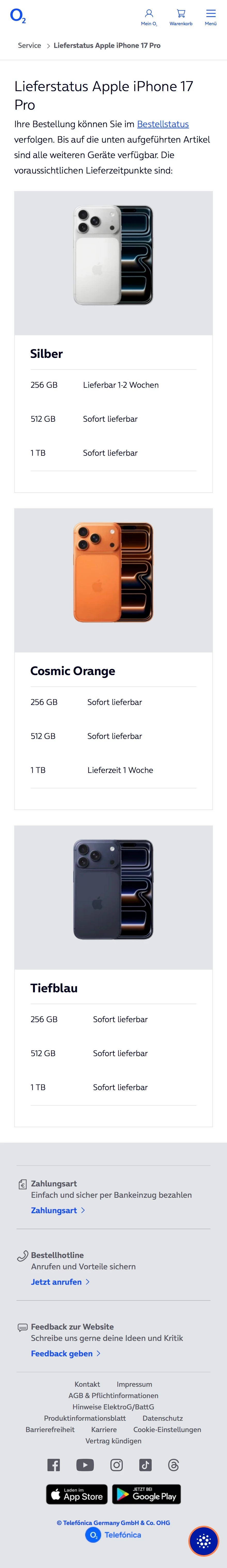The image size is (227, 1568).
Task: Visit the O2 Facebook page
Action: [54, 1465]
